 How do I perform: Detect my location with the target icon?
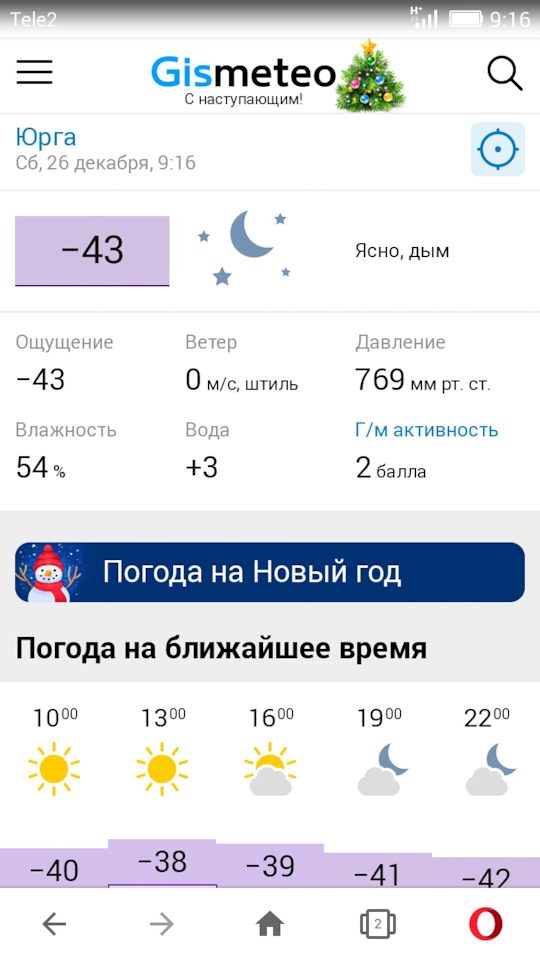pos(498,149)
